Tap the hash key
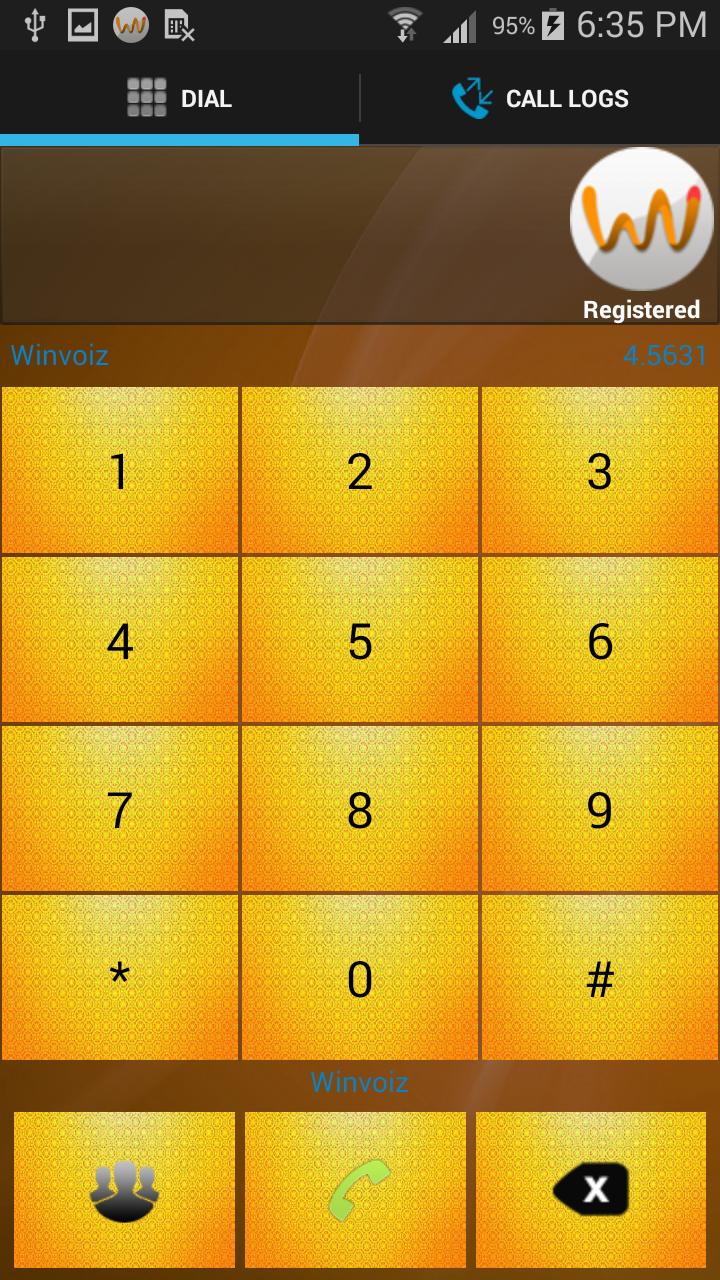 [x=600, y=977]
